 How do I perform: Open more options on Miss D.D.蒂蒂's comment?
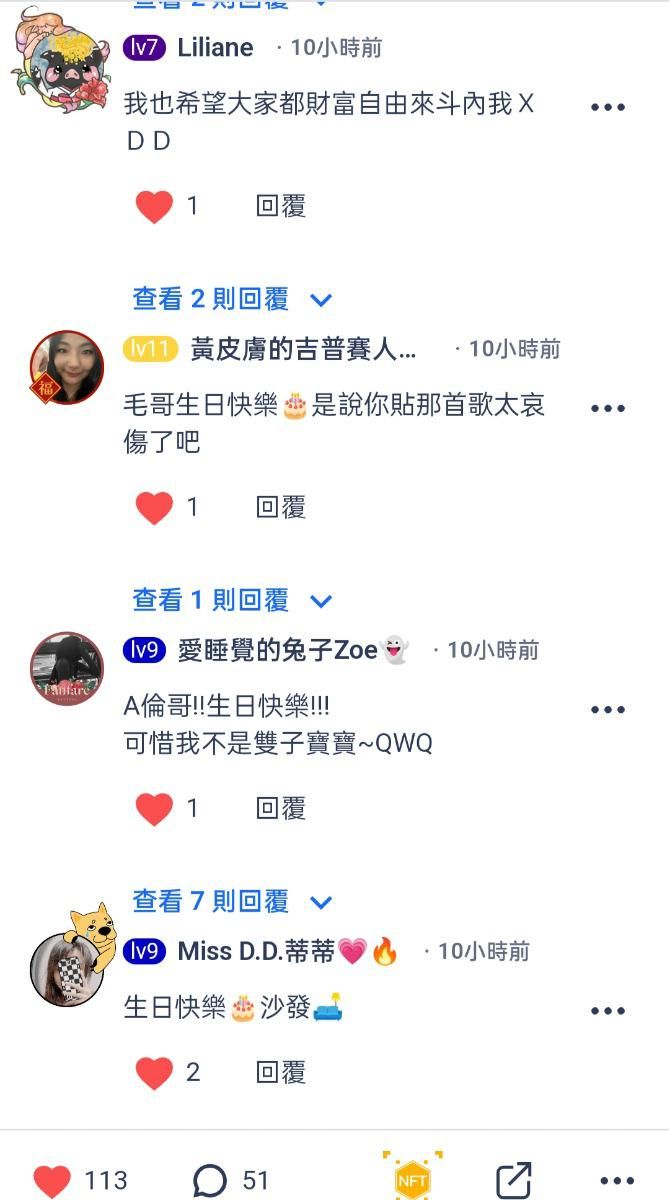coord(607,1010)
